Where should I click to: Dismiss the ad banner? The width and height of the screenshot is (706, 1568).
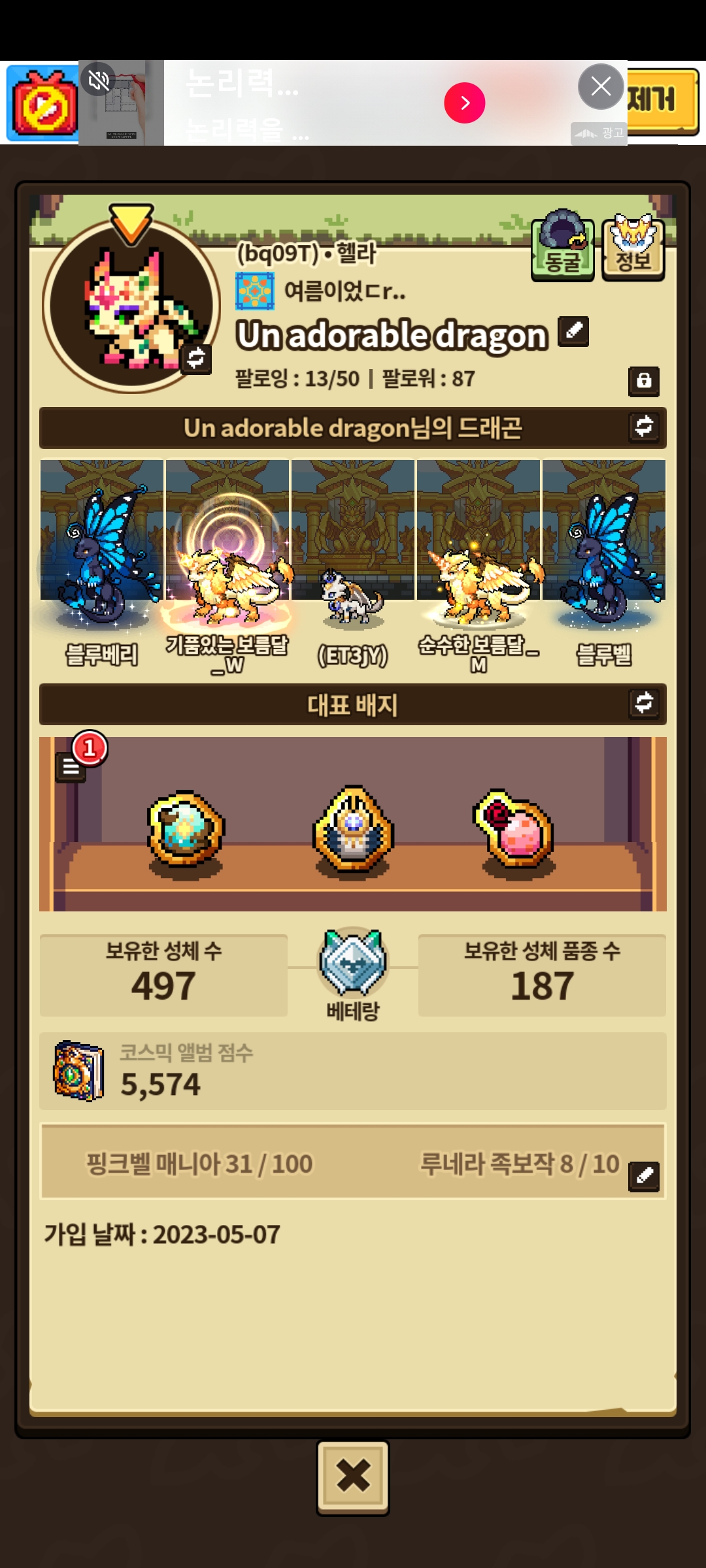click(601, 86)
